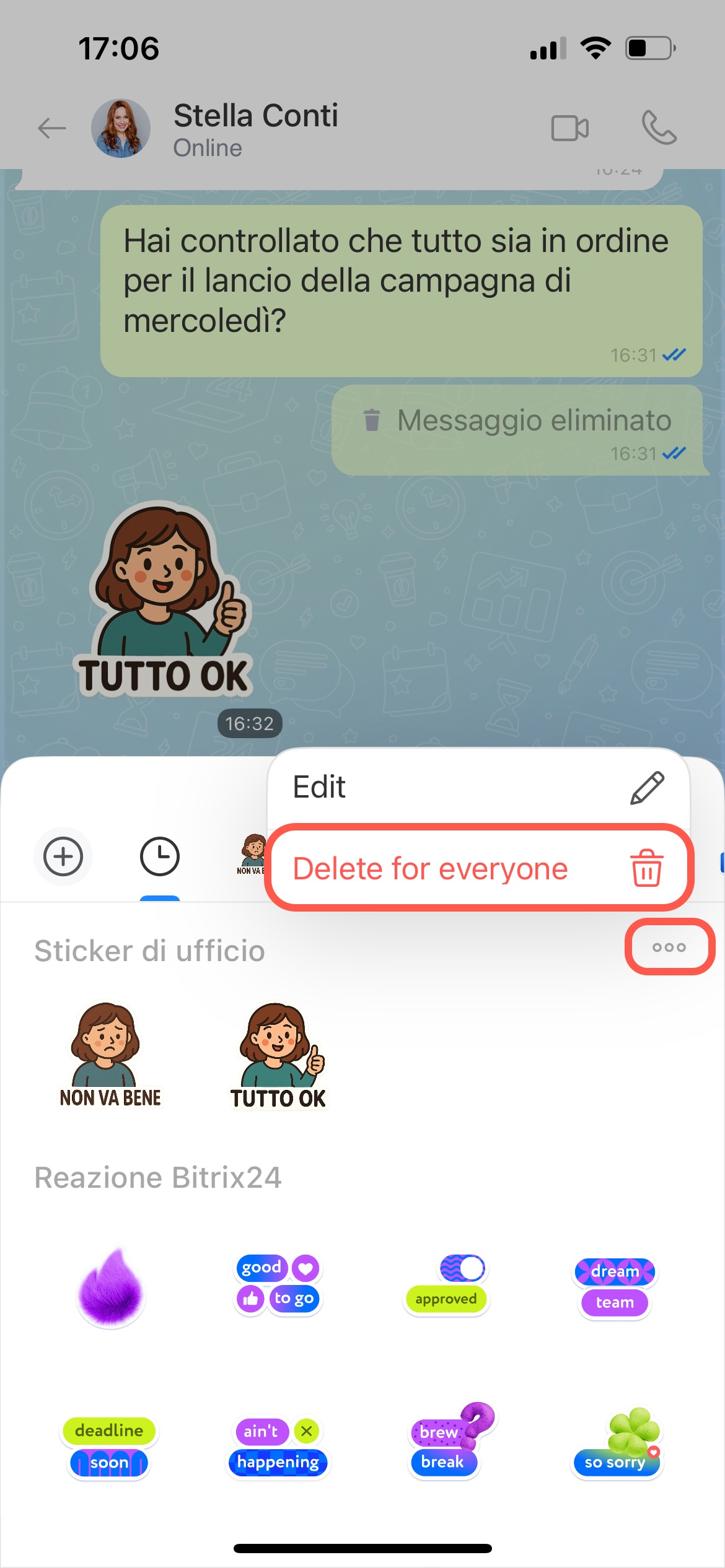Start a voice call with Stella Conti
This screenshot has height=1568, width=725.
659,128
